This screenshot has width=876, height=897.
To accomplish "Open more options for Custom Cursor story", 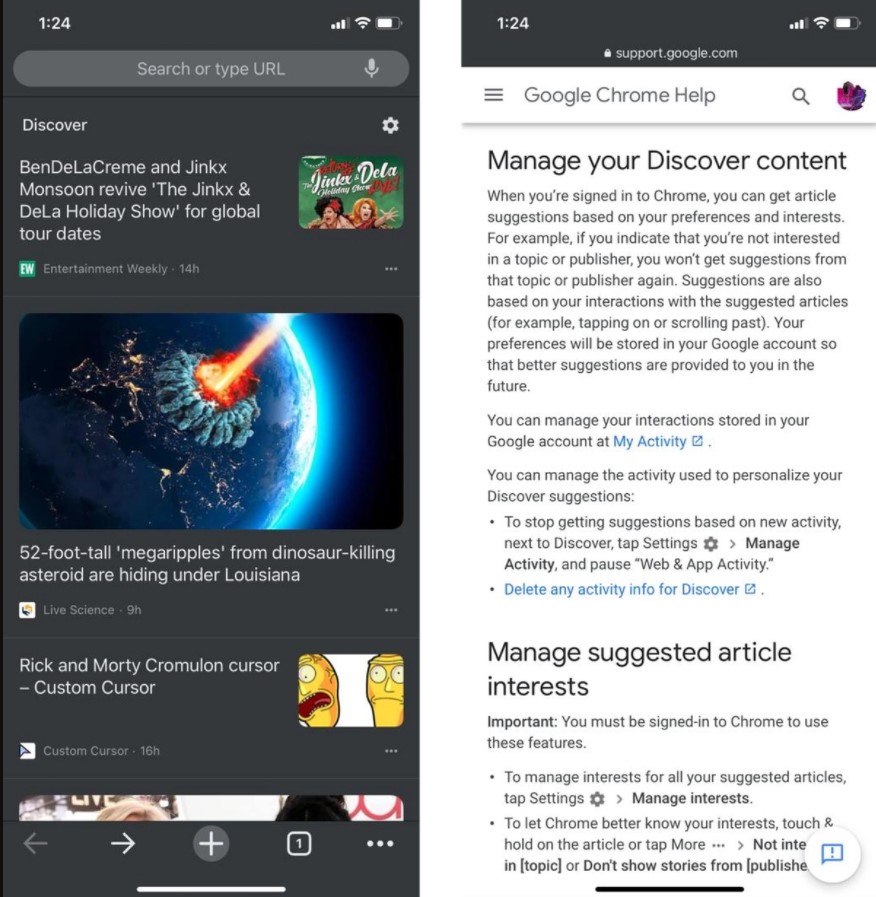I will pos(390,751).
